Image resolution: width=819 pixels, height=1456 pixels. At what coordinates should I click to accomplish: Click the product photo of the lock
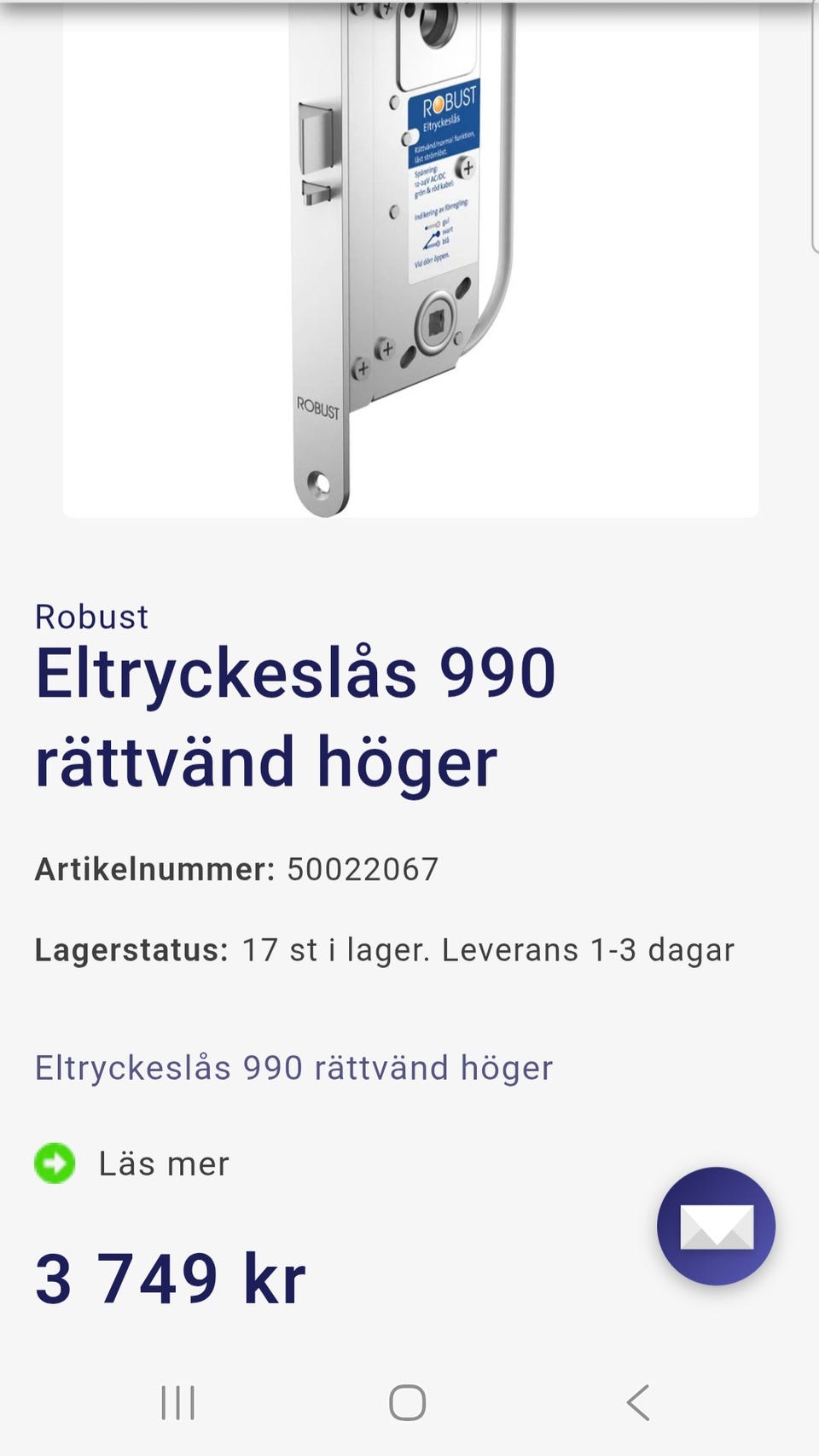409,256
